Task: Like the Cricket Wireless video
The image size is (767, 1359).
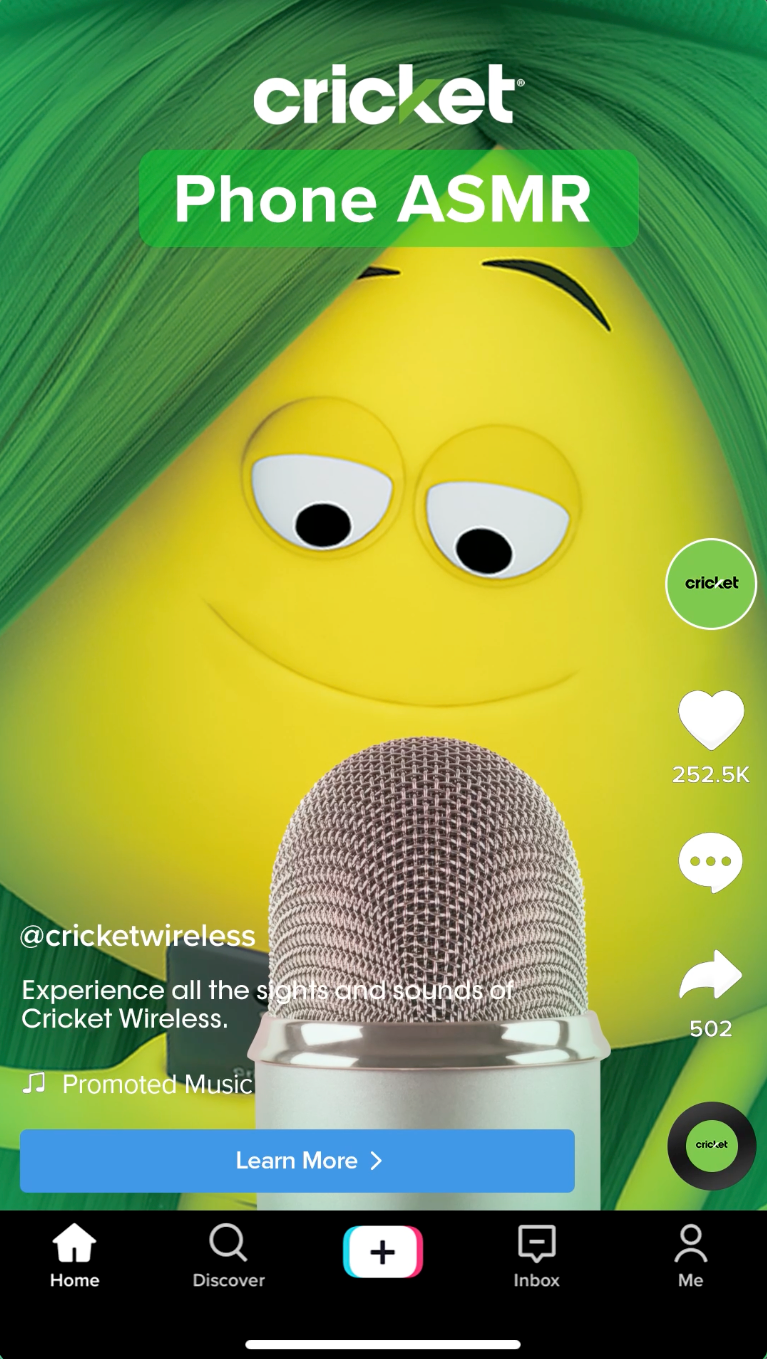Action: [711, 720]
